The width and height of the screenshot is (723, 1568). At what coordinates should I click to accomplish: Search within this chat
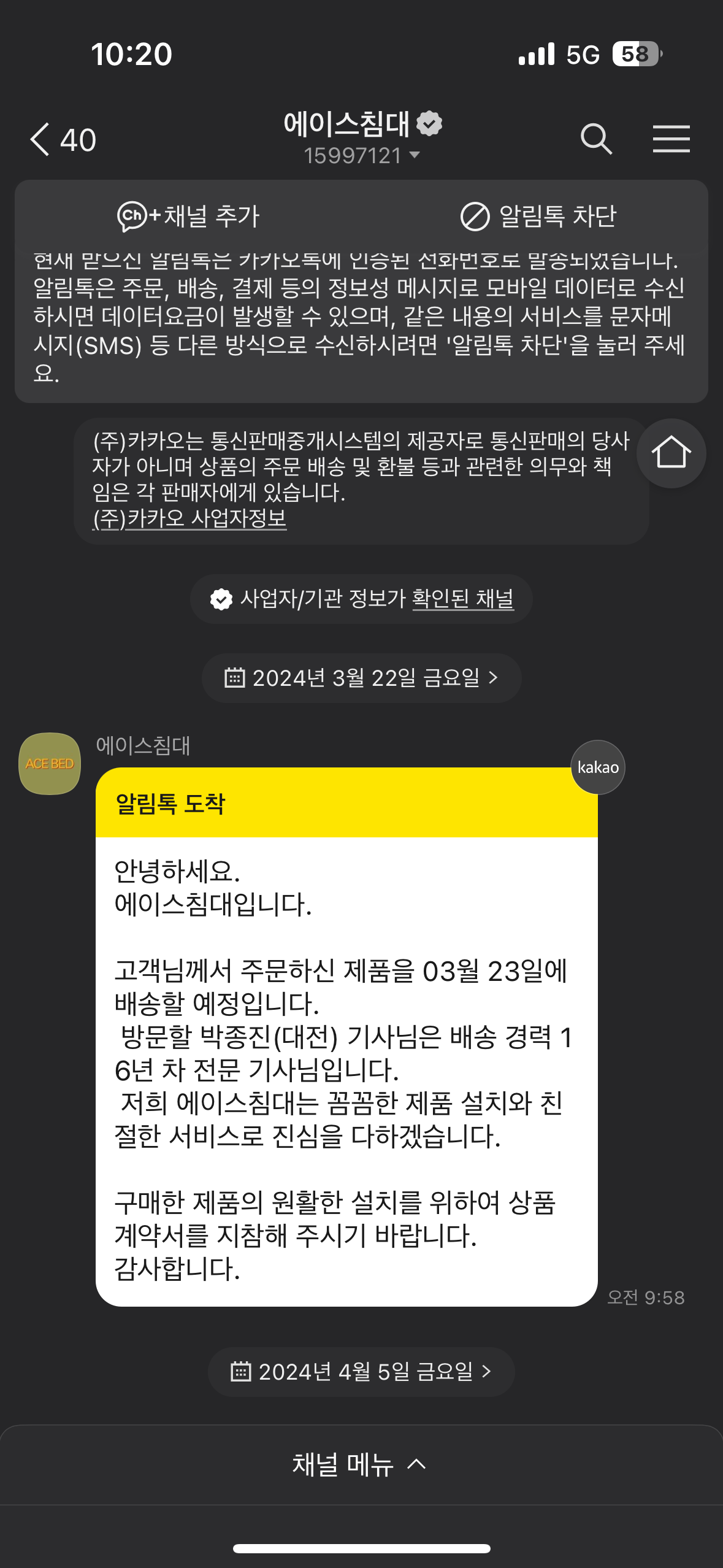(x=596, y=139)
